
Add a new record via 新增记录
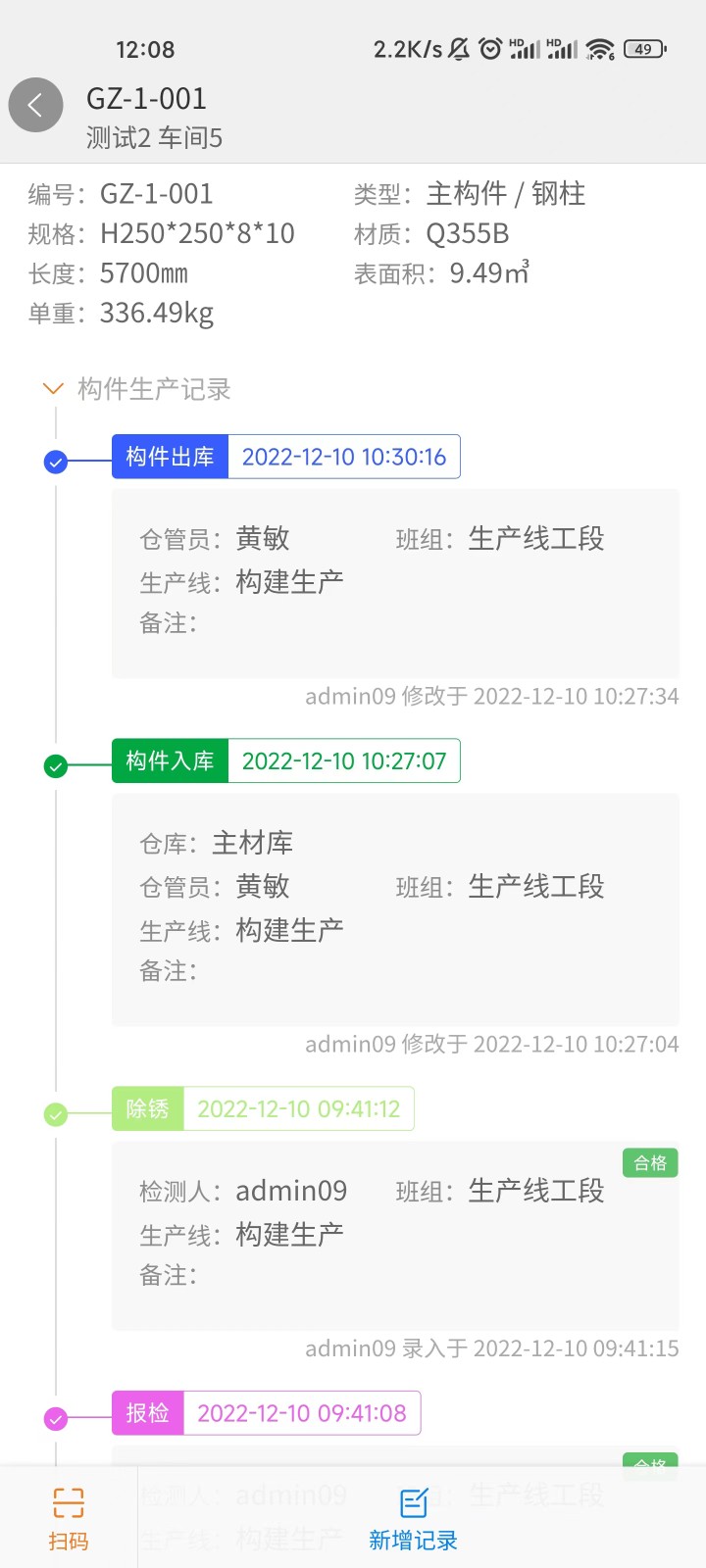[x=413, y=1517]
